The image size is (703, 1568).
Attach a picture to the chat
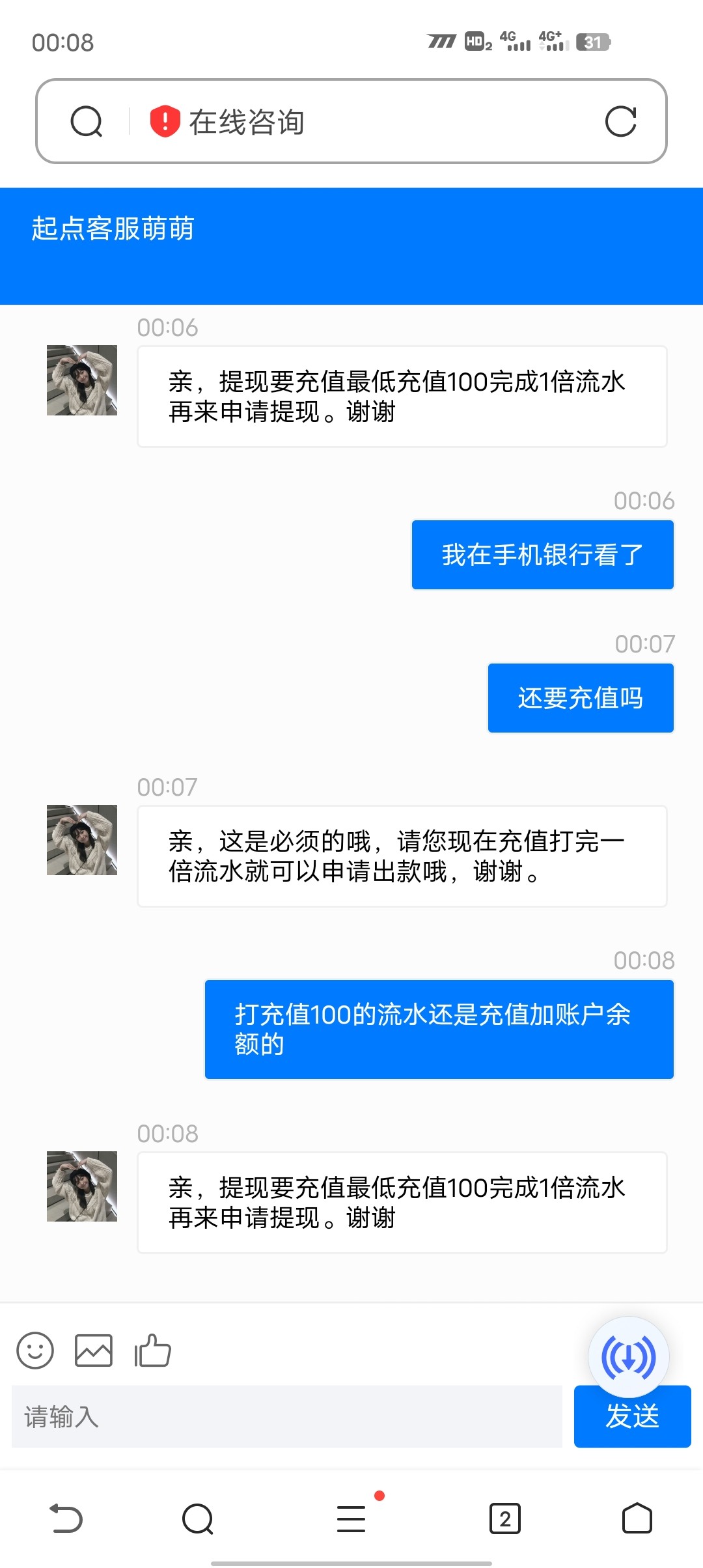coord(94,1350)
